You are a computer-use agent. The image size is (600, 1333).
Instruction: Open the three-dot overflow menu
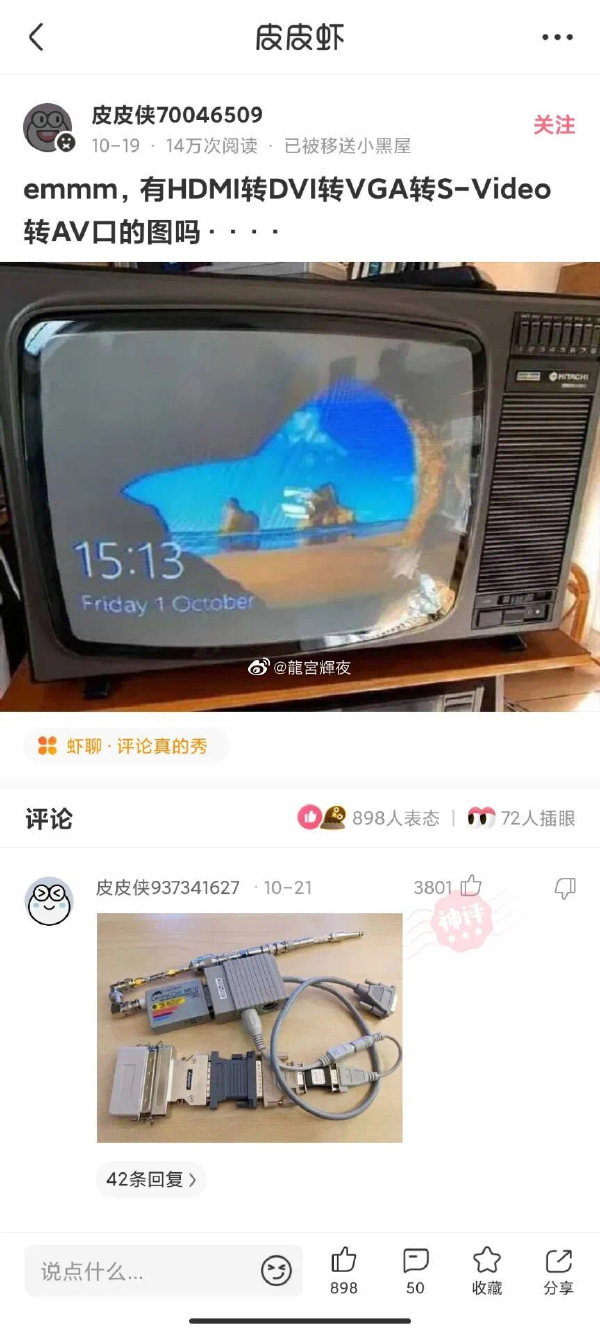[x=557, y=38]
